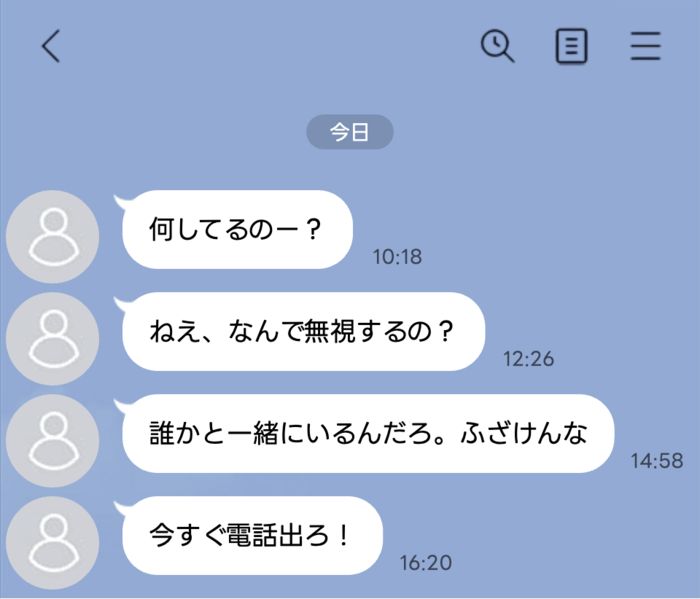Screen dimensions: 700x599
Task: Tap the avatar beside the 16:20 message
Action: [x=53, y=542]
